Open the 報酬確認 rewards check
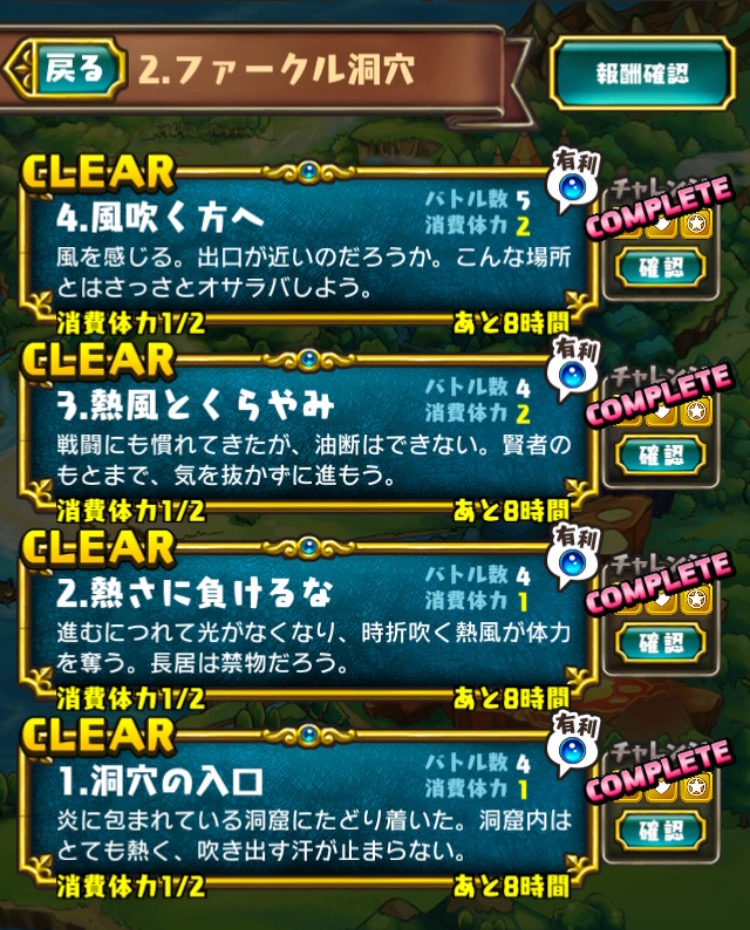The image size is (750, 930). [x=642, y=74]
